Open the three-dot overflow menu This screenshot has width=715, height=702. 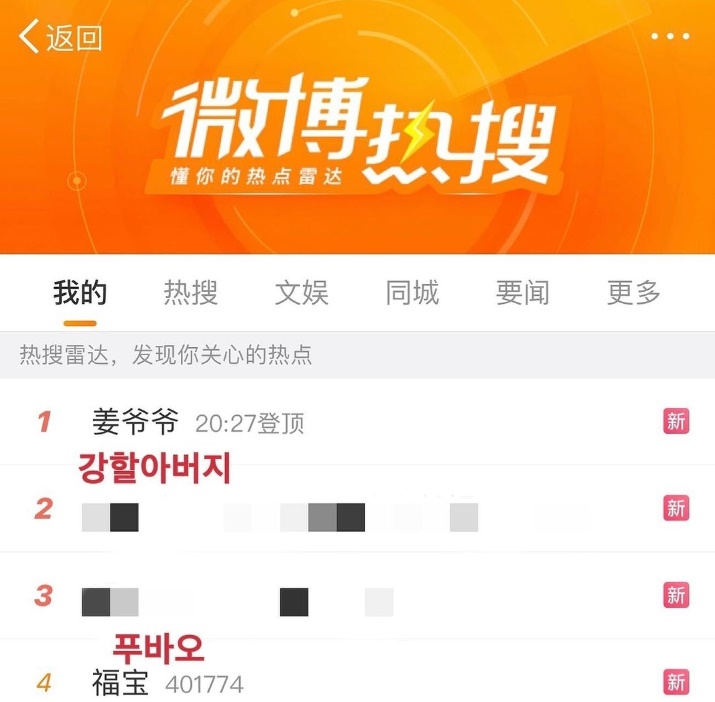coord(669,38)
